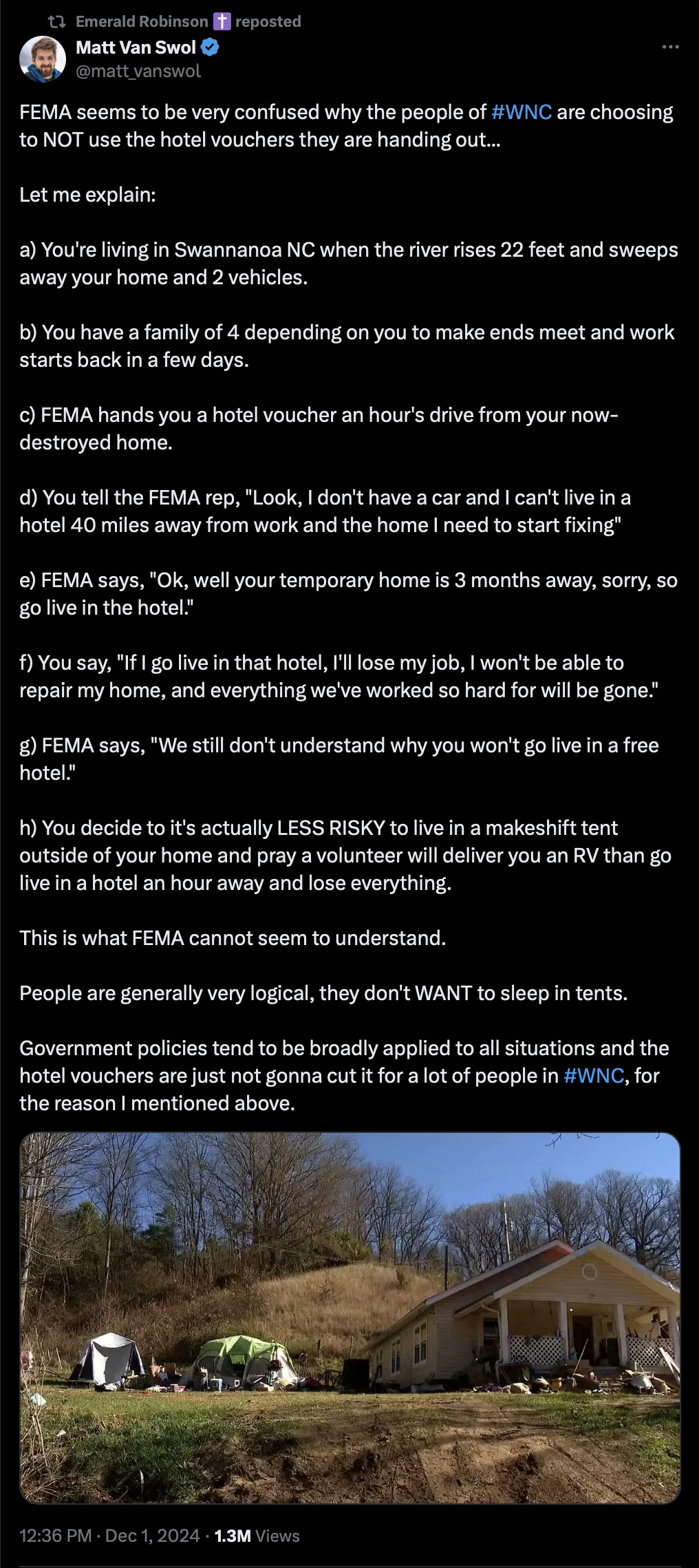Tap the 12:36 PM · Dec 1, 2024 timestamp
Screen dimensions: 699x1568
[109, 1536]
